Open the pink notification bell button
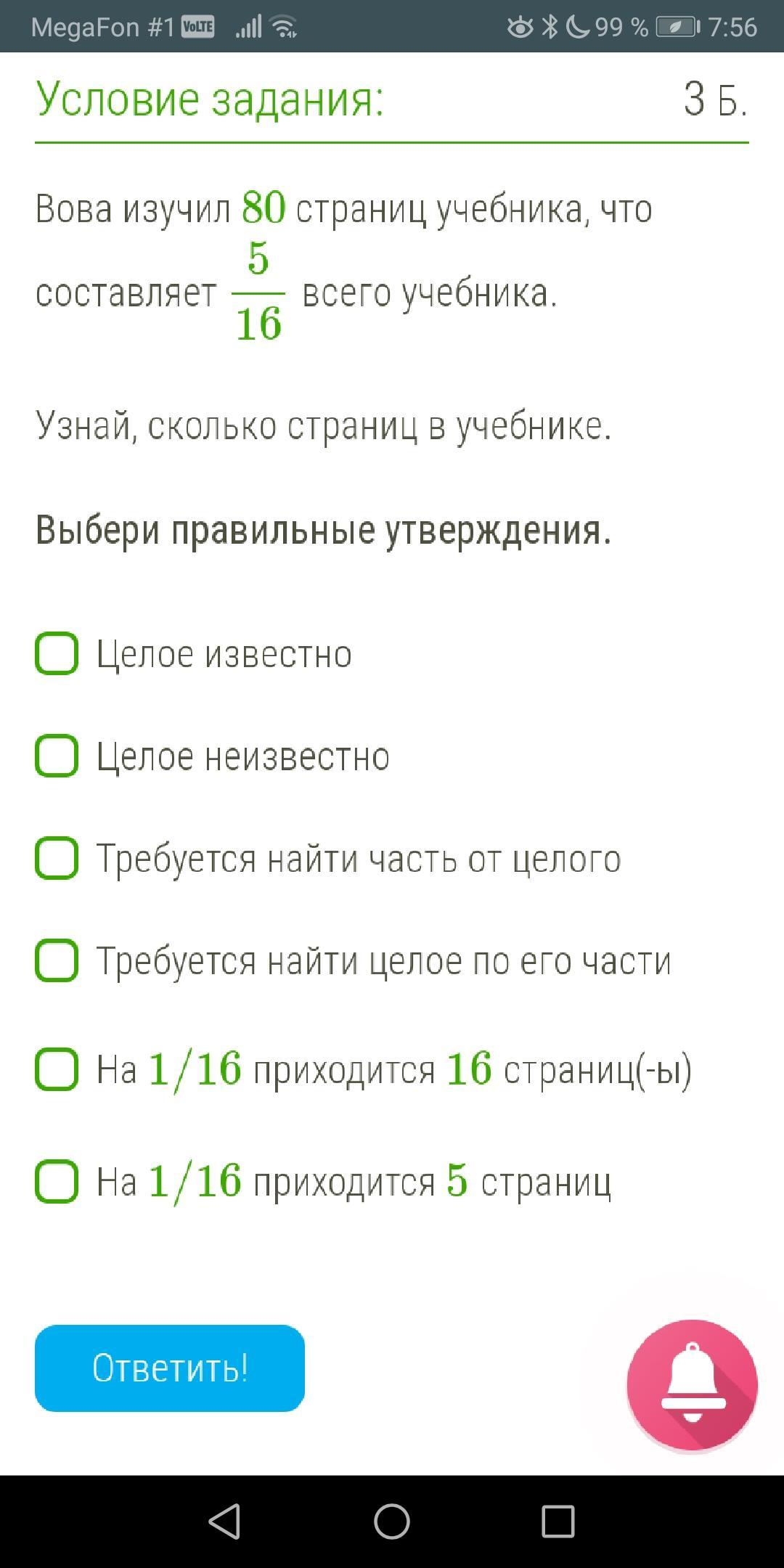Screen dimensions: 784x1568 692,1384
